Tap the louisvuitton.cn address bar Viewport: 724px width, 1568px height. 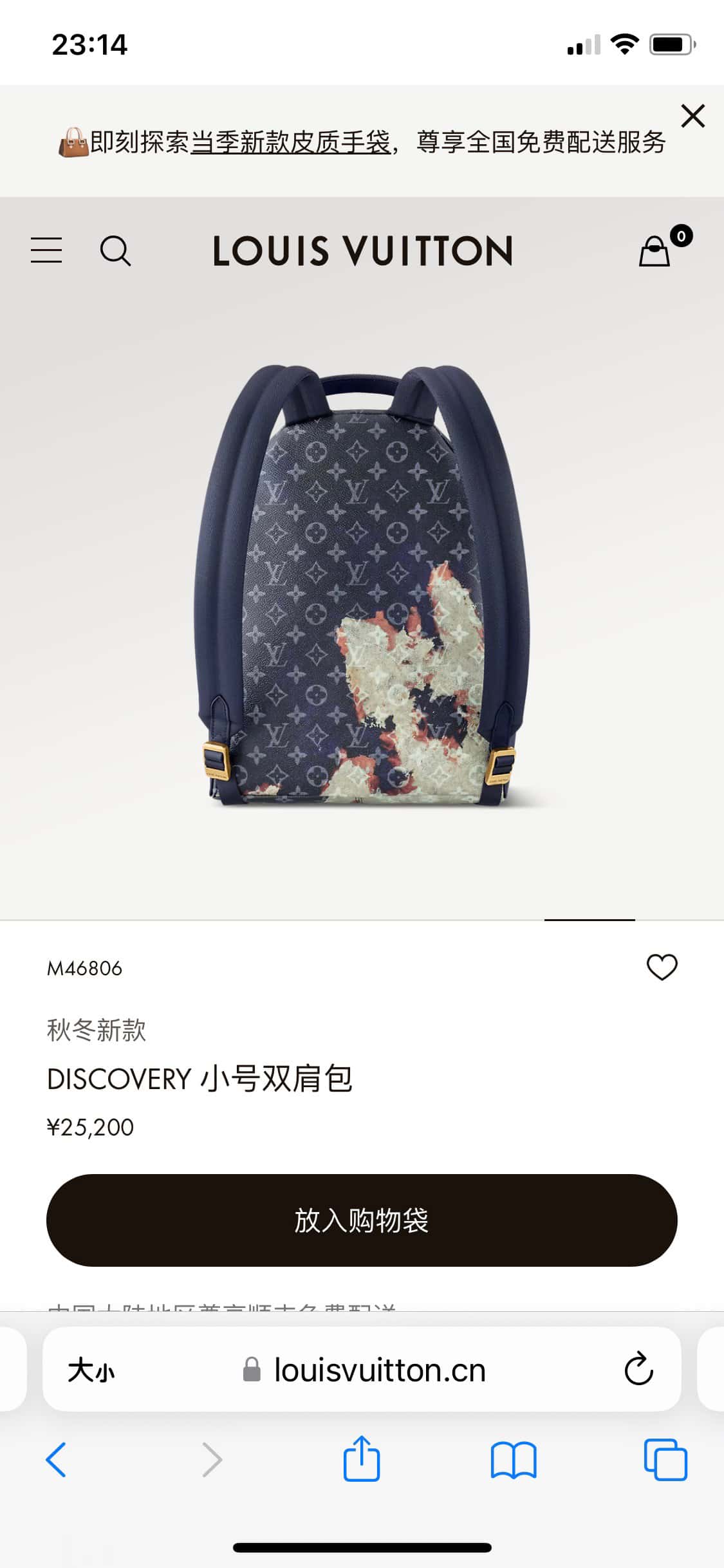tap(380, 1370)
